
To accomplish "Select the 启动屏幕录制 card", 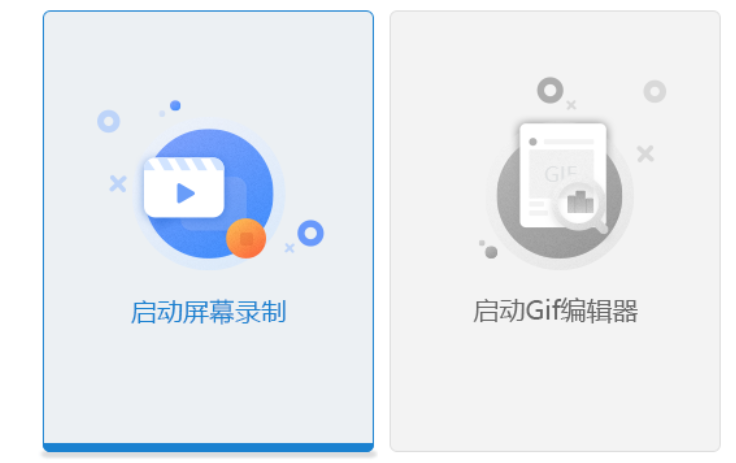I will coord(208,231).
